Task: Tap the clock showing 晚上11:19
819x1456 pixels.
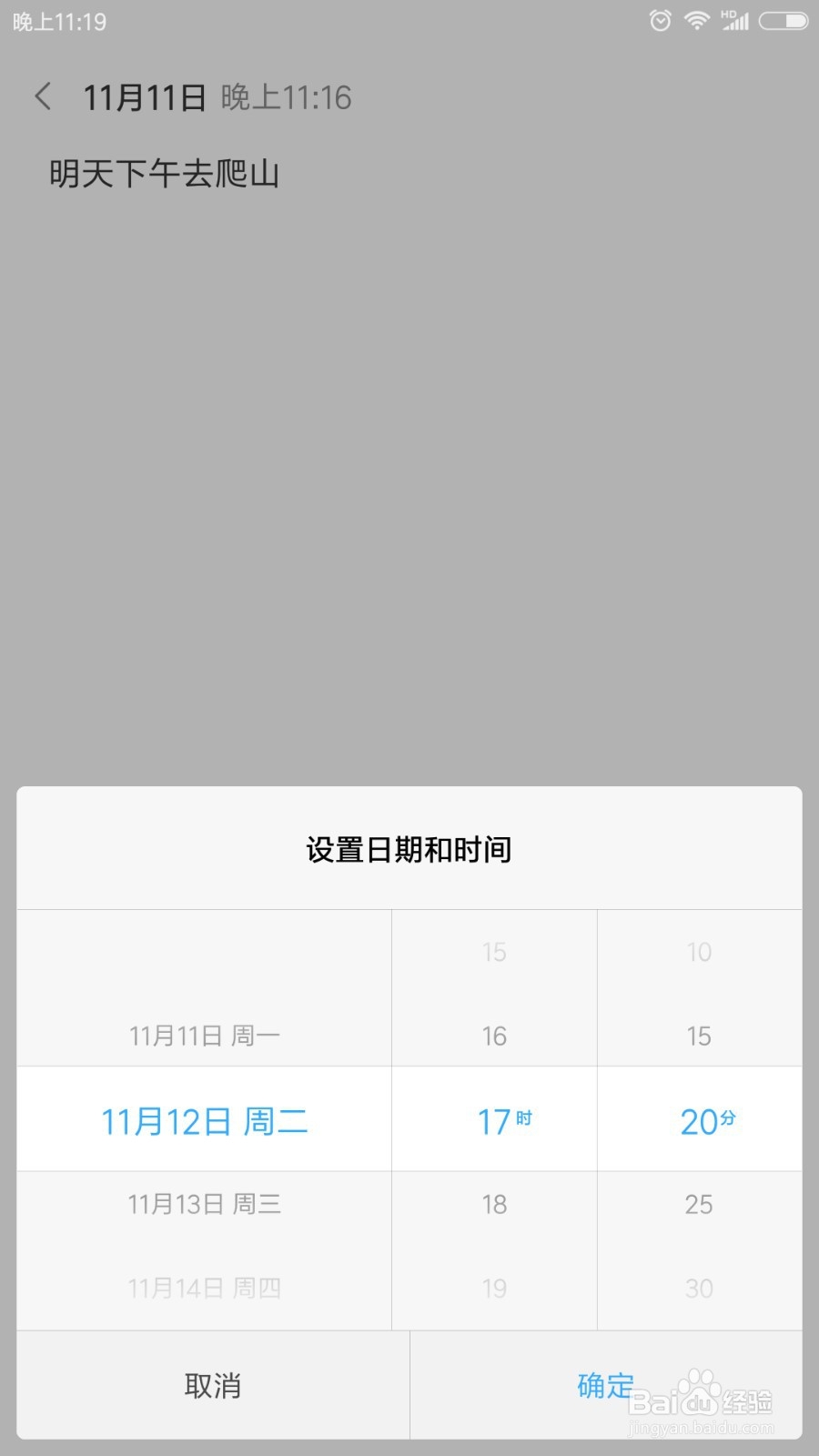Action: tap(56, 21)
